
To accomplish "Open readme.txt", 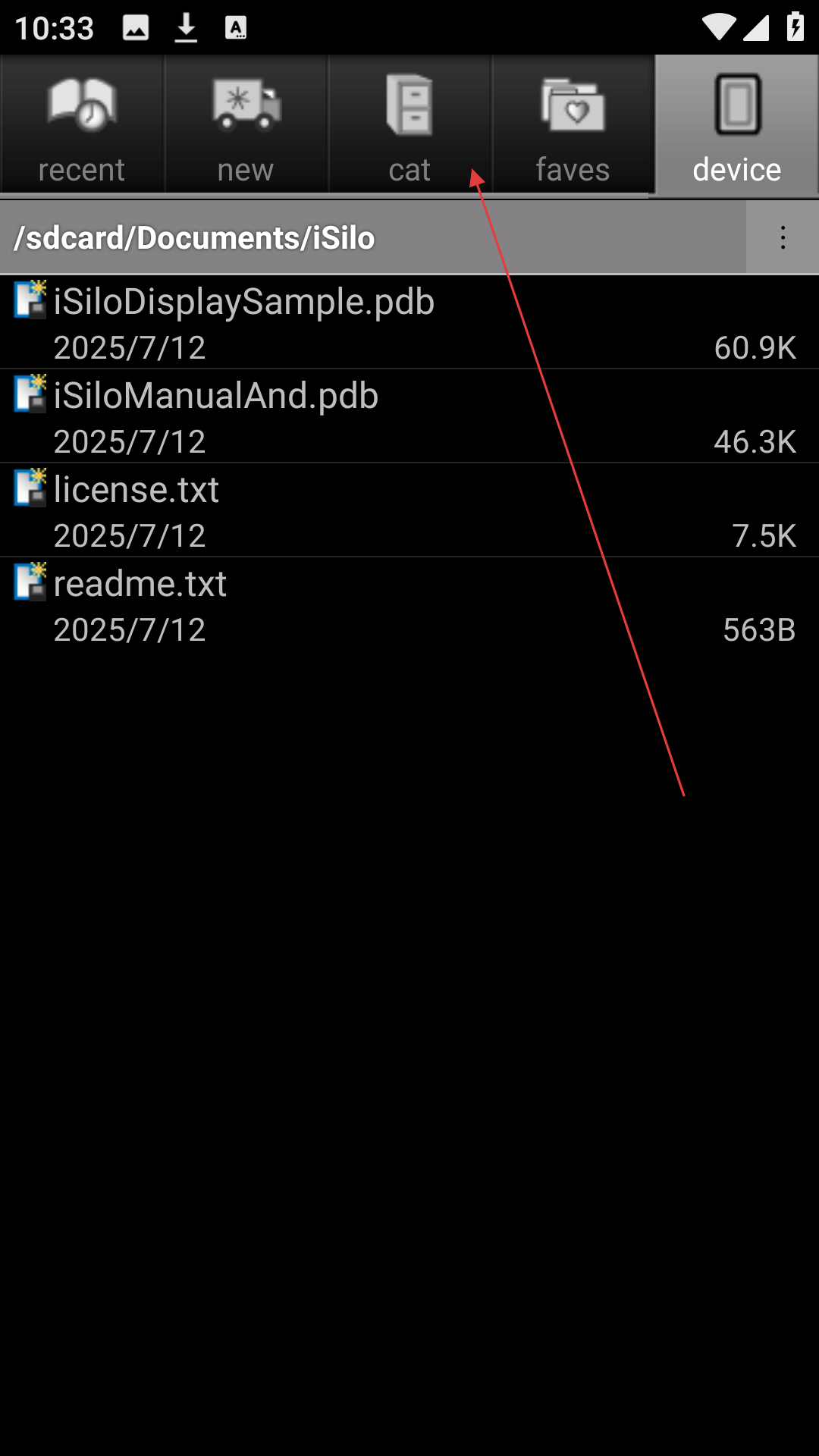I will 409,604.
